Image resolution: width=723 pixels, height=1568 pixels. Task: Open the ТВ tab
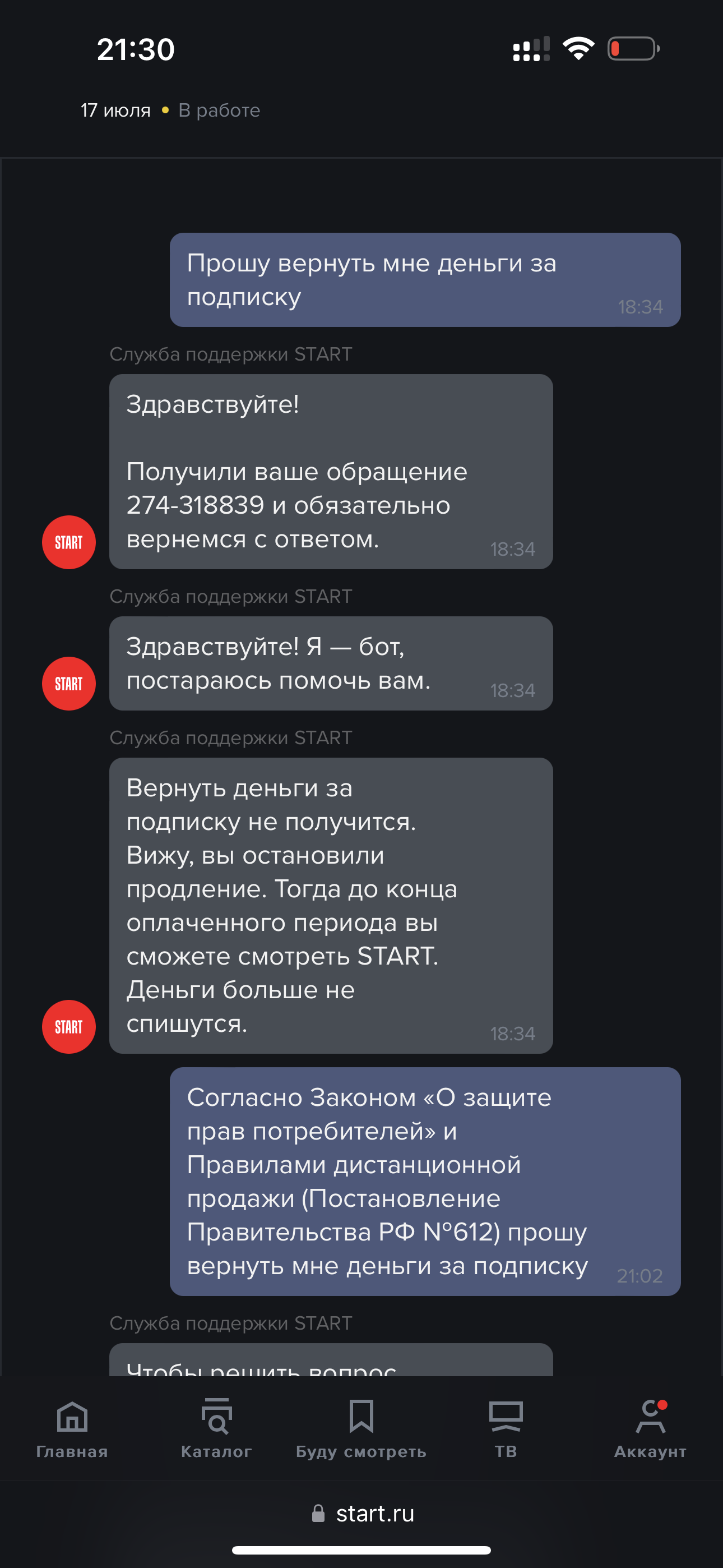pyautogui.click(x=505, y=1428)
